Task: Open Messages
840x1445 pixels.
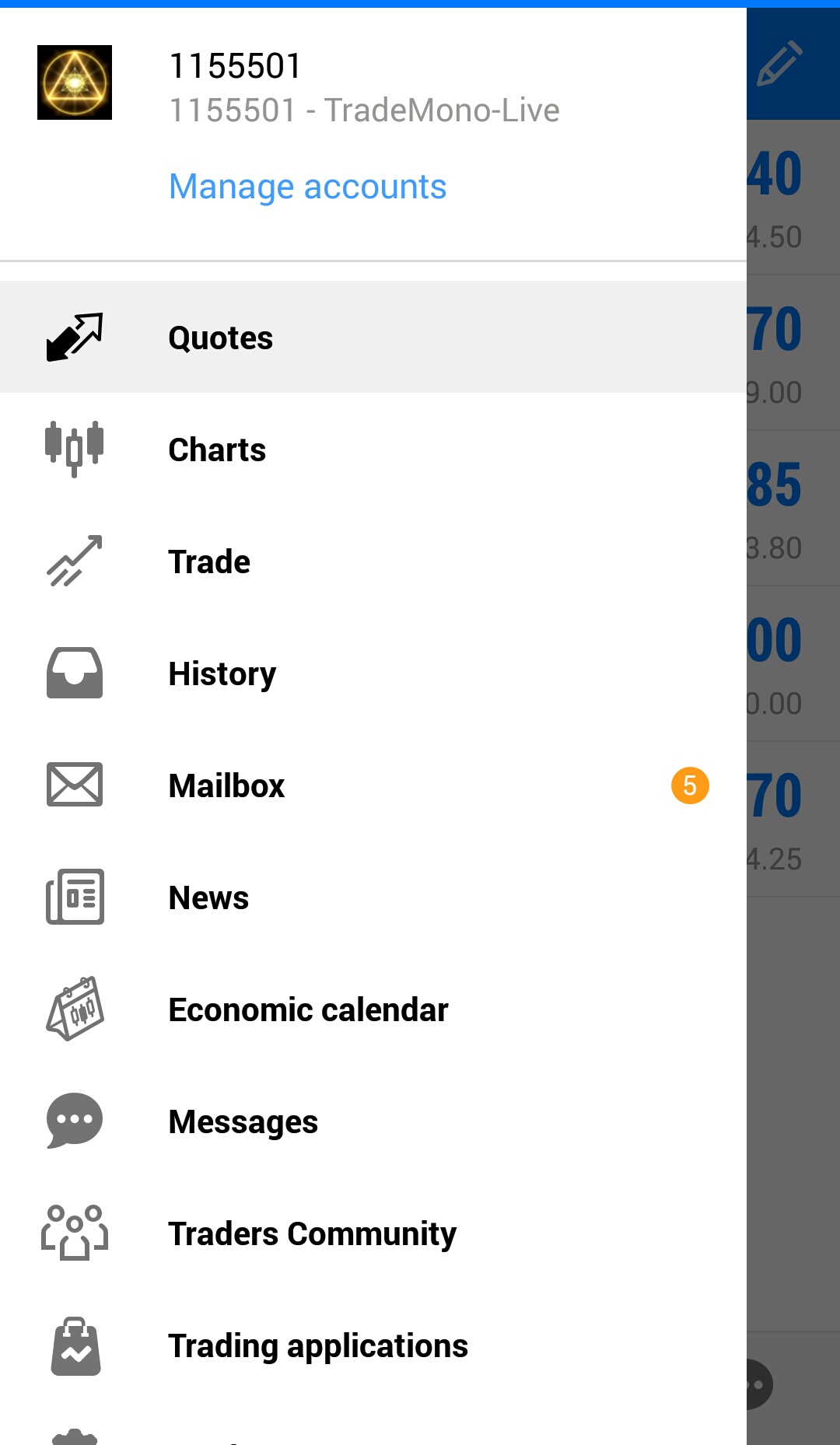Action: pyautogui.click(x=373, y=1121)
